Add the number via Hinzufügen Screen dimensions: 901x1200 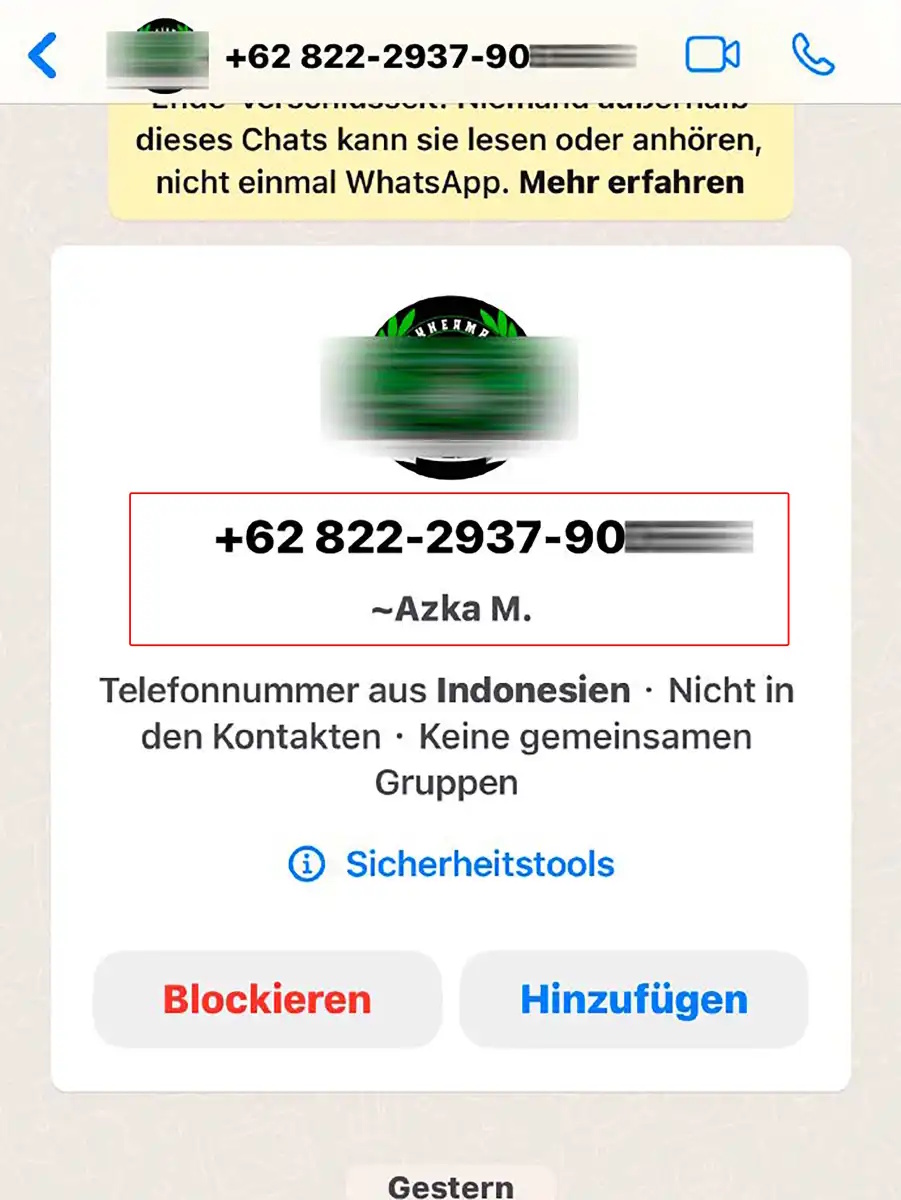coord(634,999)
